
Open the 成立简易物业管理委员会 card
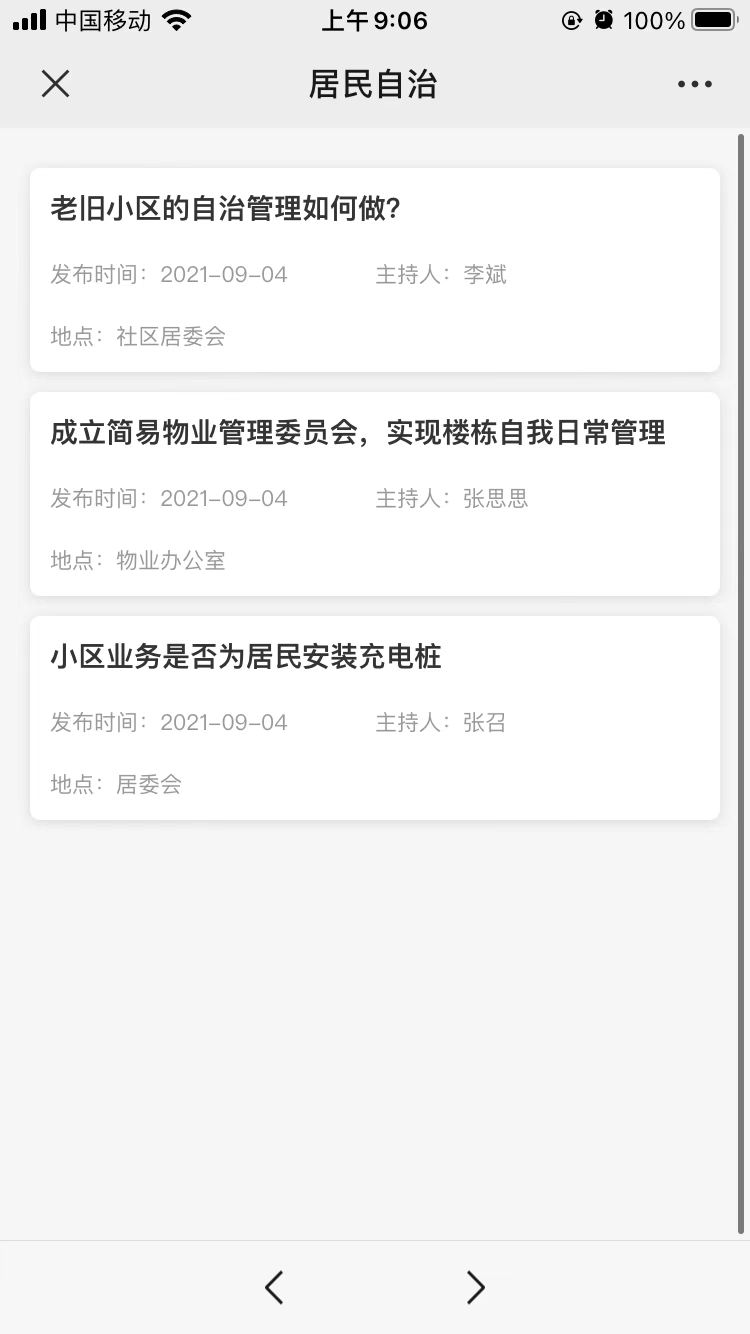pyautogui.click(x=374, y=494)
